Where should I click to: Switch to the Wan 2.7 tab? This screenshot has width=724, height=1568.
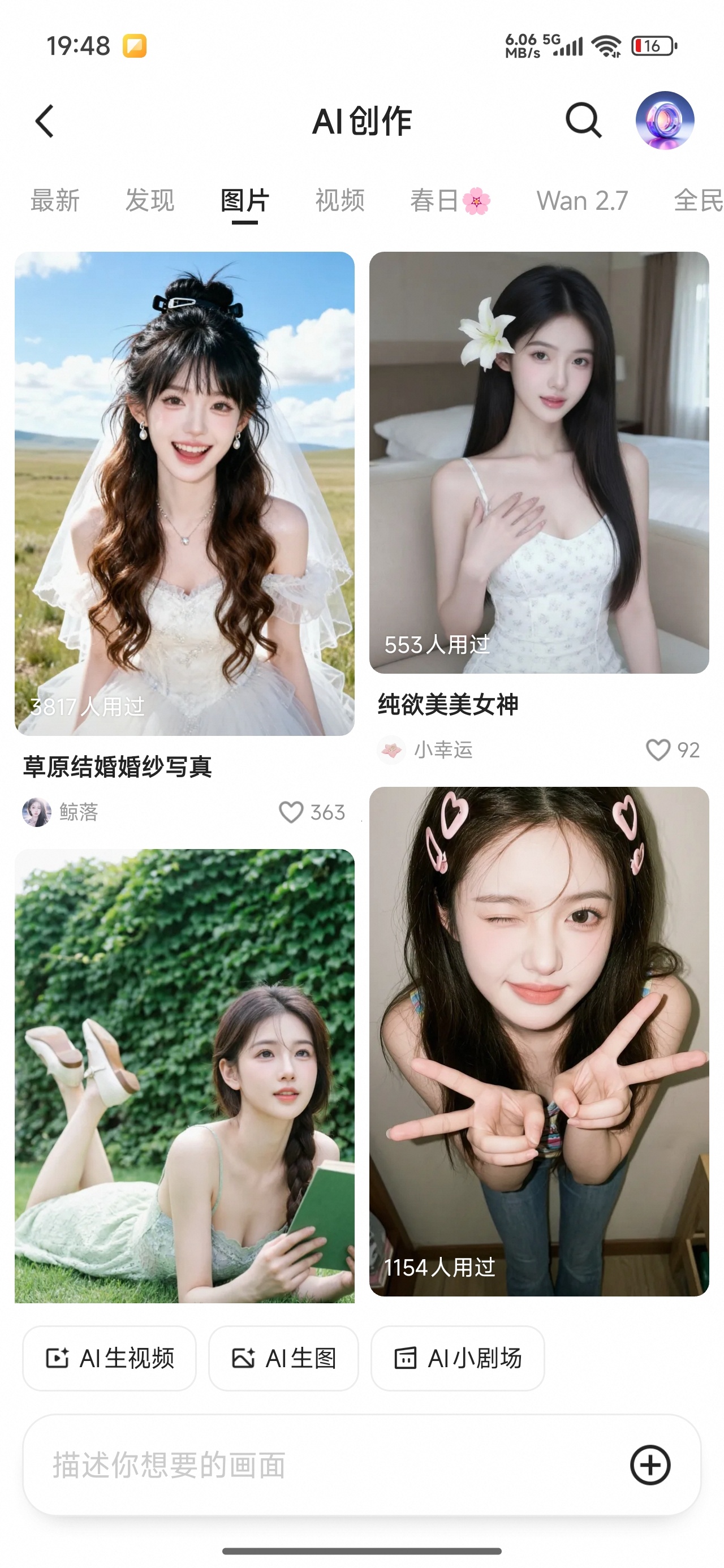pos(582,200)
